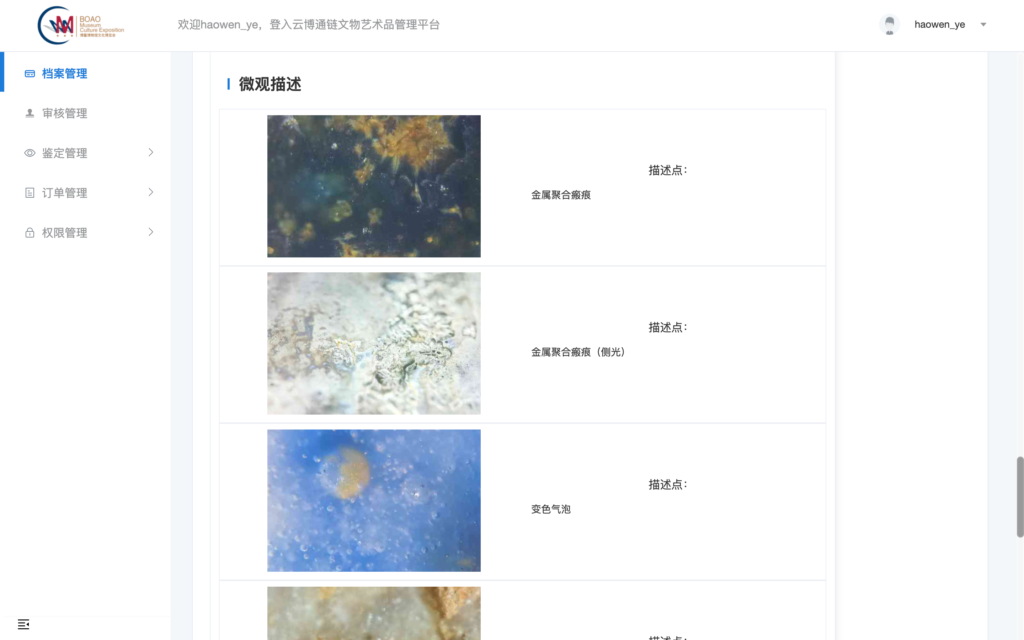The height and width of the screenshot is (640, 1024).
Task: Tap the BOAO logo to go home
Action: tap(80, 25)
